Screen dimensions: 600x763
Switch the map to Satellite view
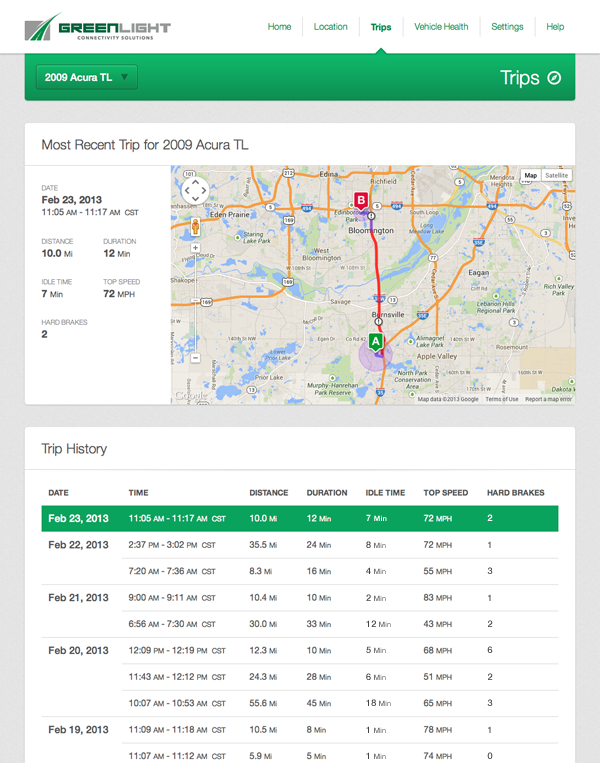click(557, 176)
